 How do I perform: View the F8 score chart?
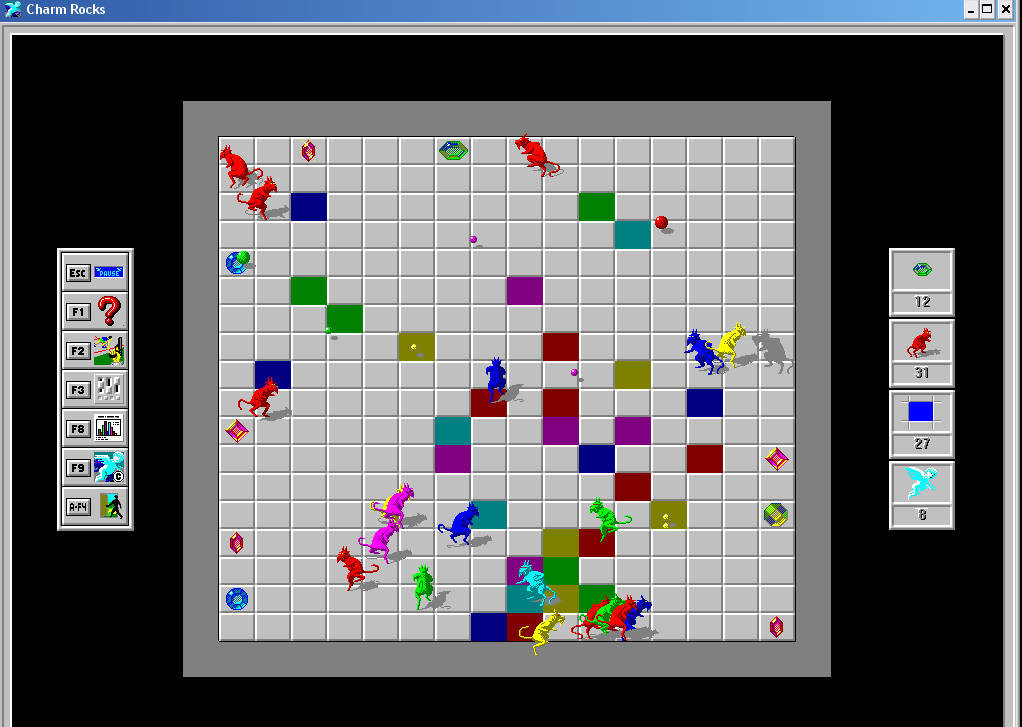[95, 428]
